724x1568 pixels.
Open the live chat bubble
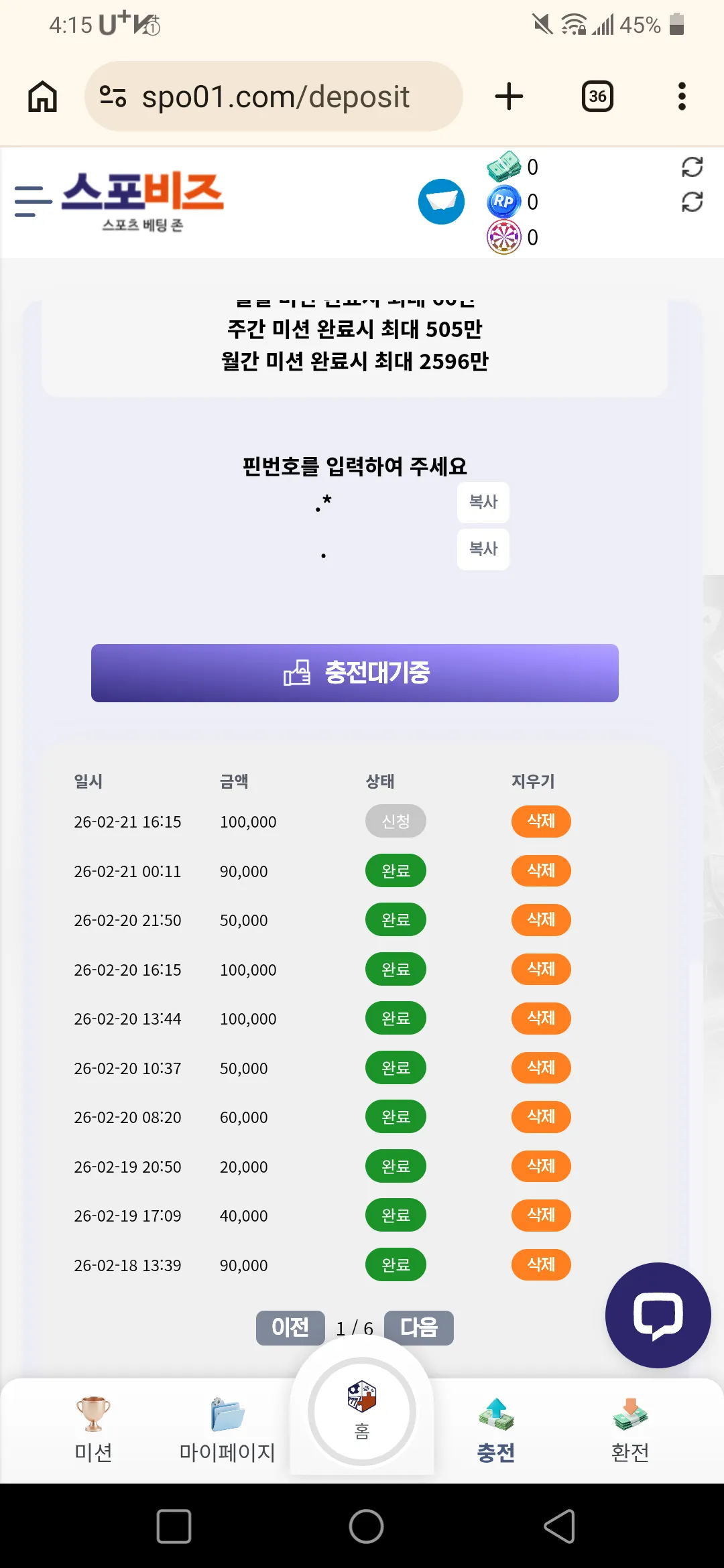click(658, 1315)
